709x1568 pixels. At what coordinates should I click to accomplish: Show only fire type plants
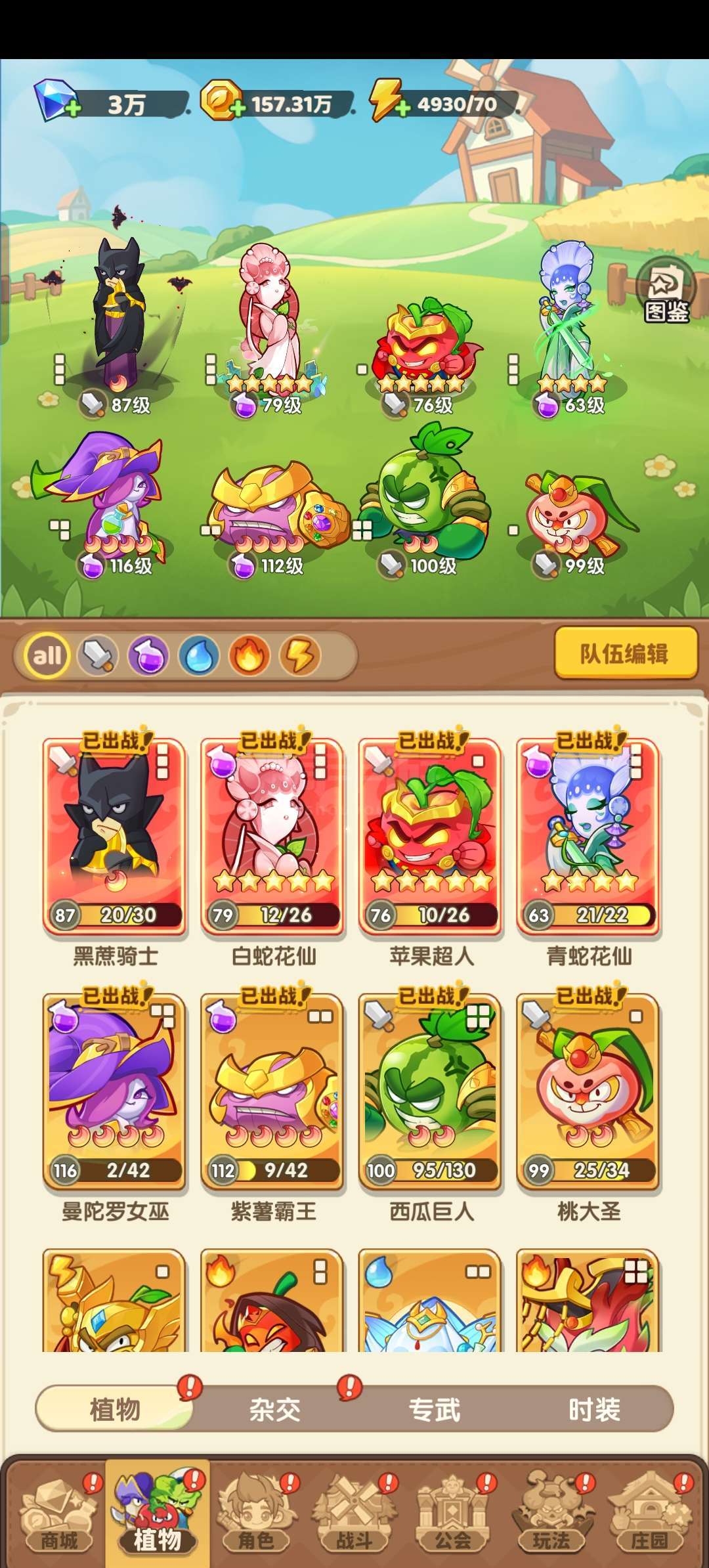(x=249, y=655)
